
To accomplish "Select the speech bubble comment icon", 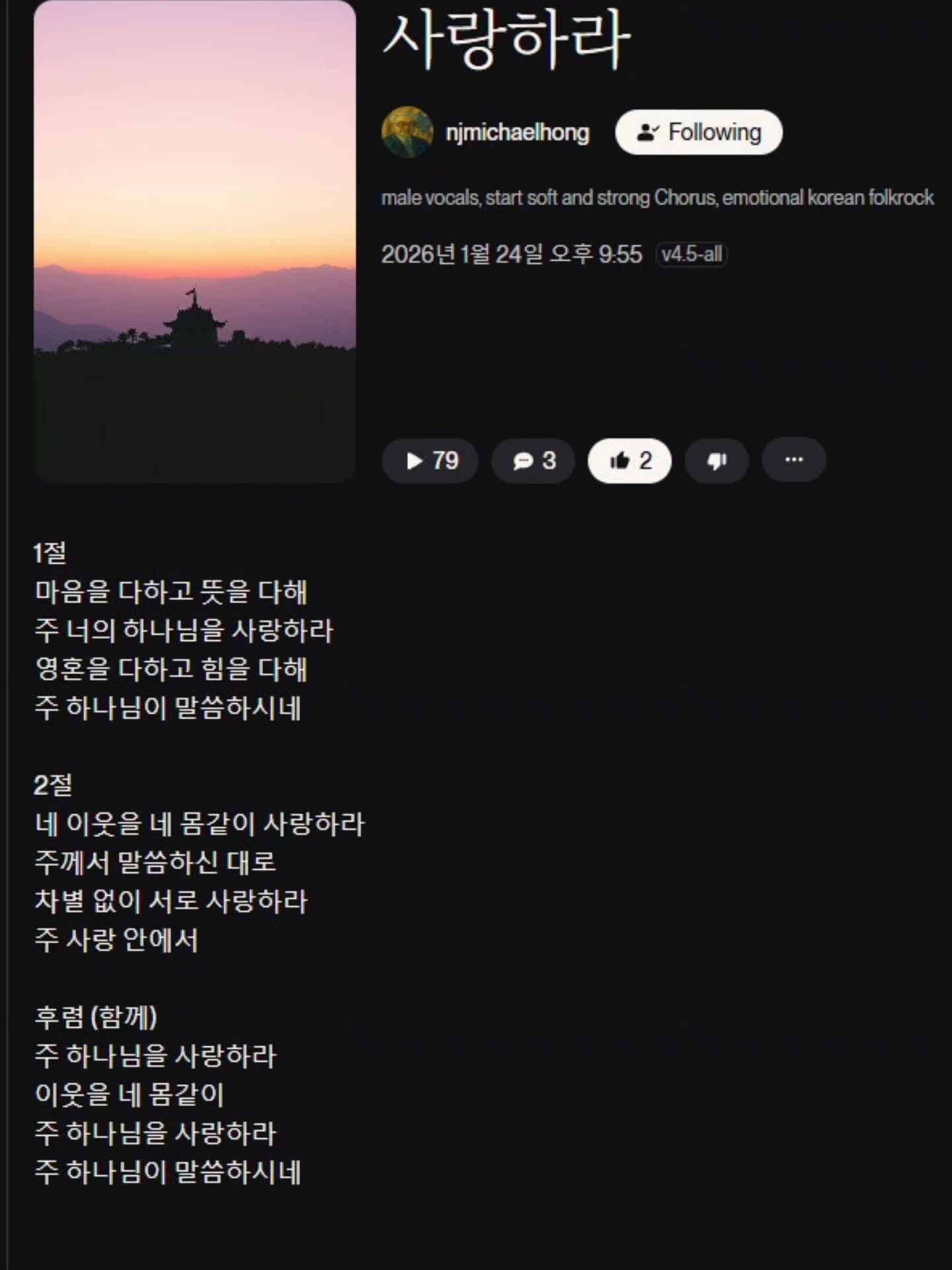I will click(x=522, y=460).
